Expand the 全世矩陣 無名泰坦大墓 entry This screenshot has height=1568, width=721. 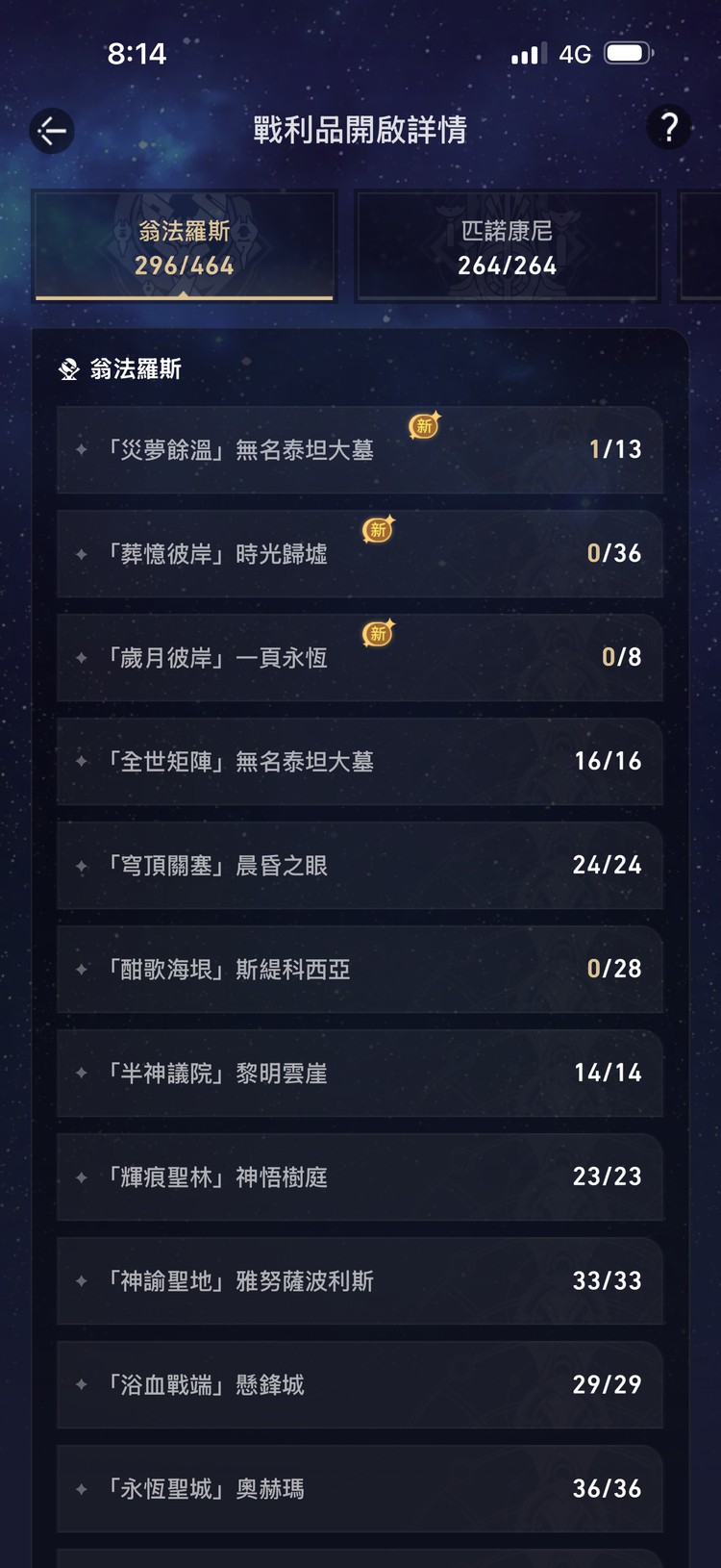point(360,761)
